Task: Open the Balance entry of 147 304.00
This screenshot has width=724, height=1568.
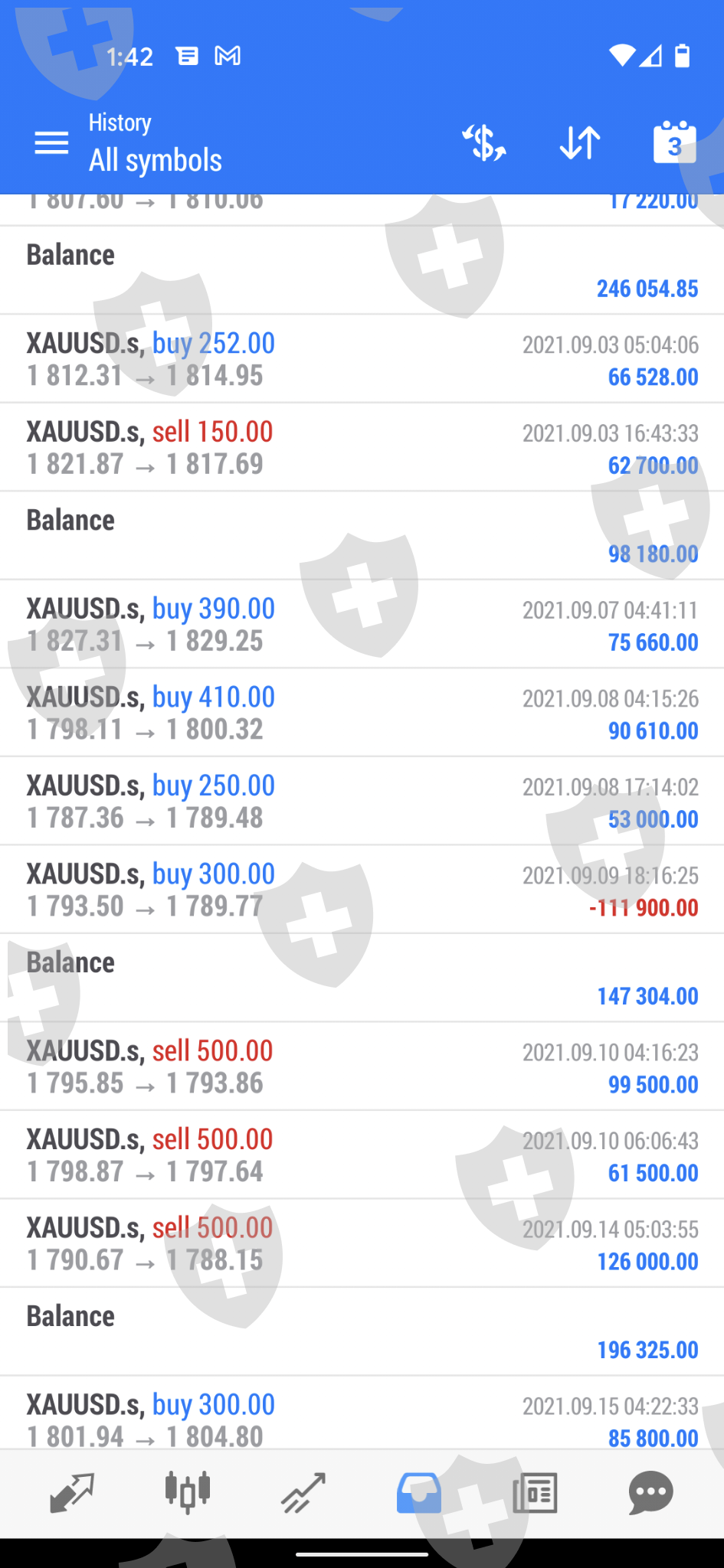Action: [362, 978]
